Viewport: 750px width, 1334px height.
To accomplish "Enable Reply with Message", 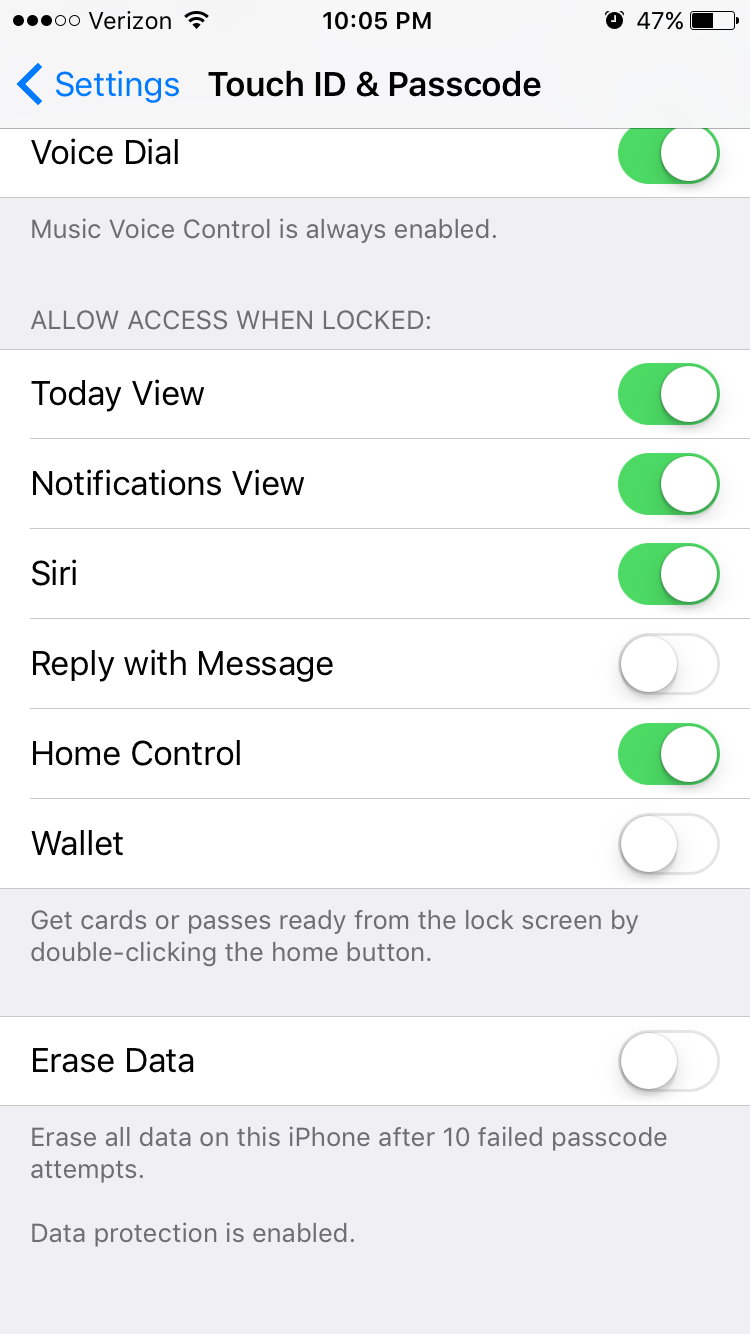I will (x=669, y=664).
